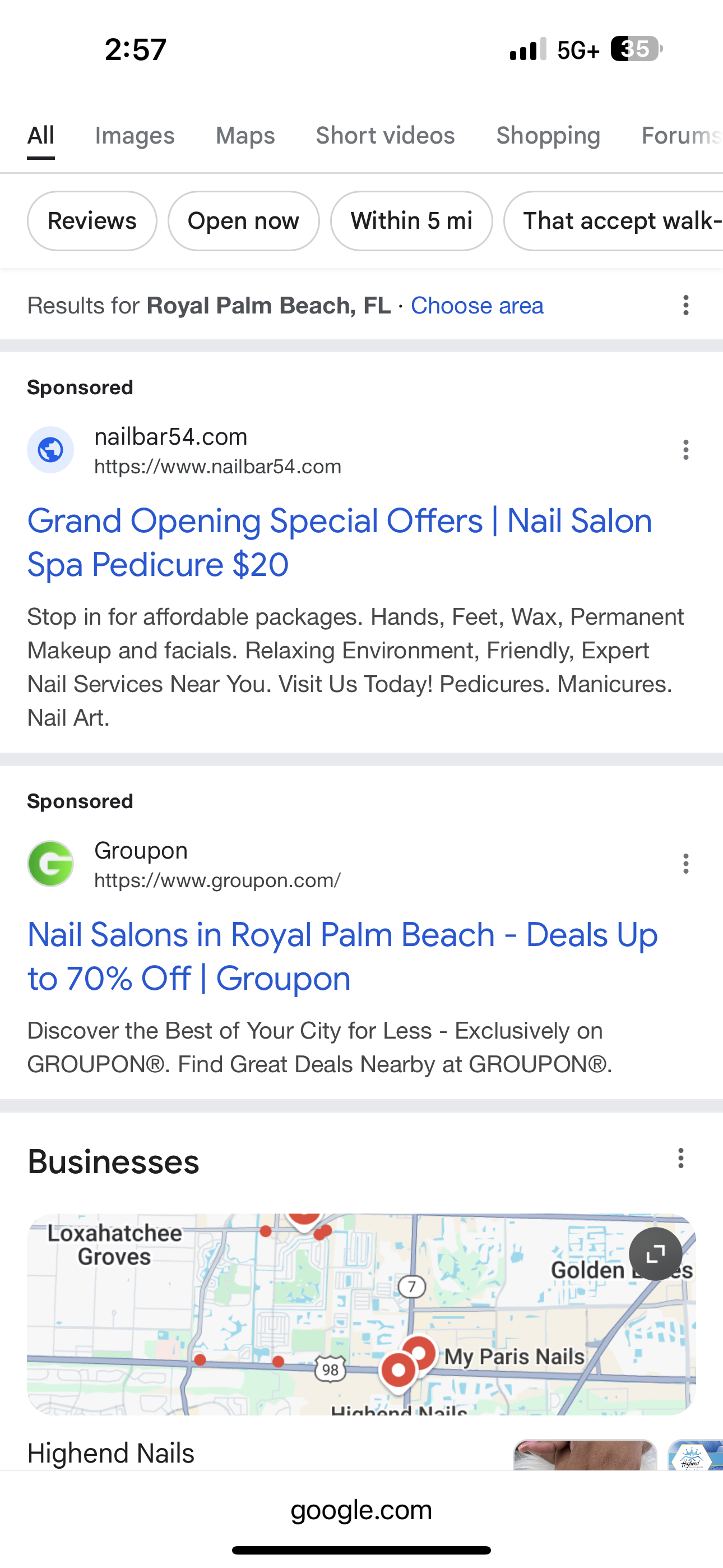Tap the Choose area link

point(476,306)
